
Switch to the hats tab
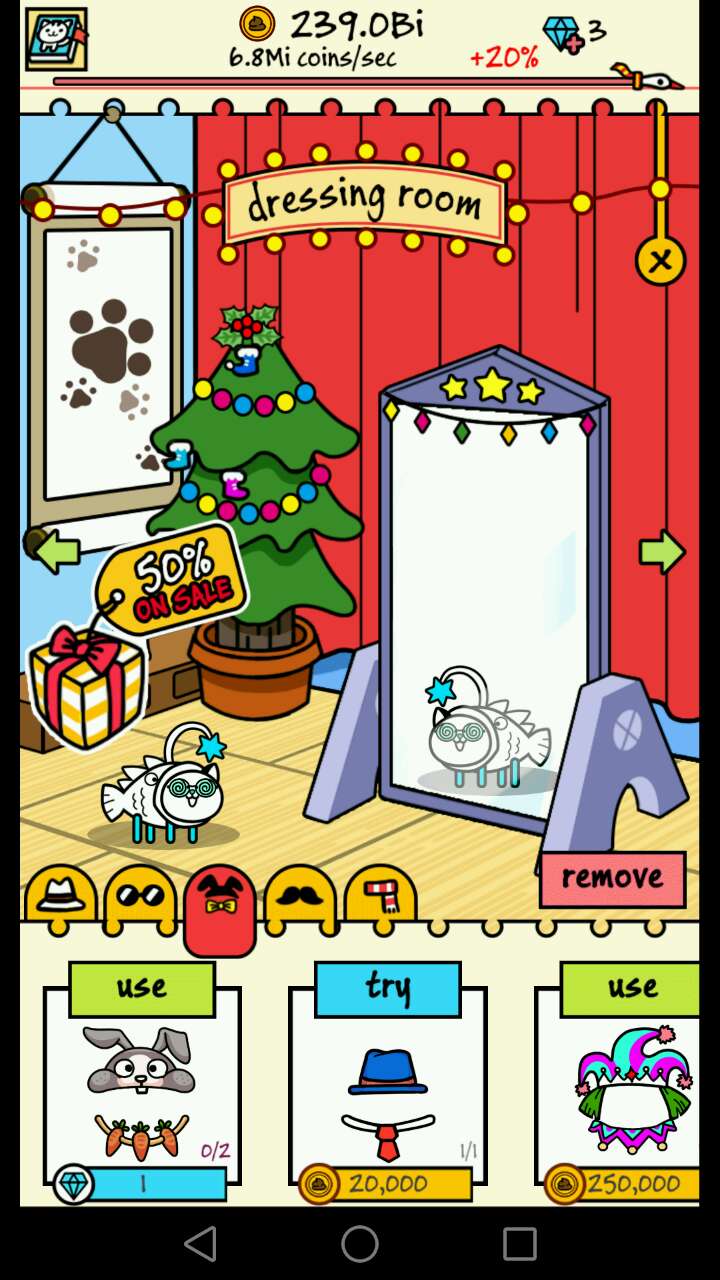click(60, 895)
